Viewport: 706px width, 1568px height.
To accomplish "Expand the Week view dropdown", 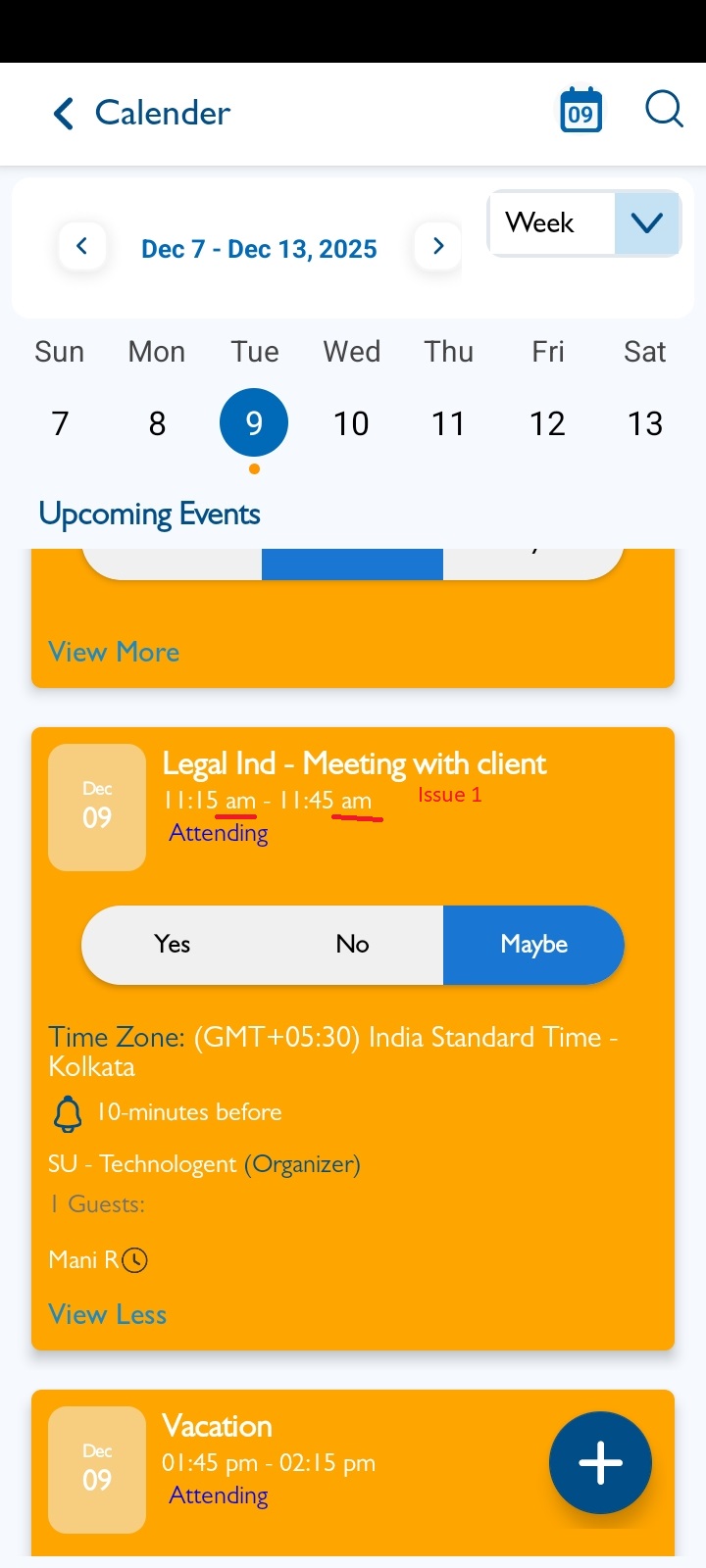I will pos(646,223).
